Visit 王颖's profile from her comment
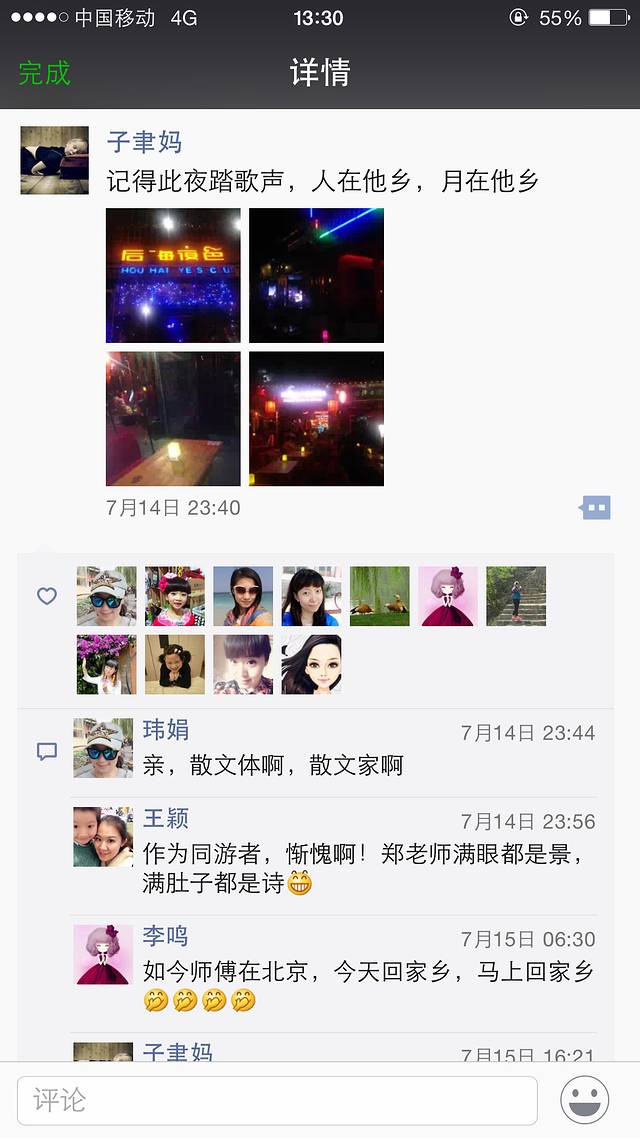 166,818
